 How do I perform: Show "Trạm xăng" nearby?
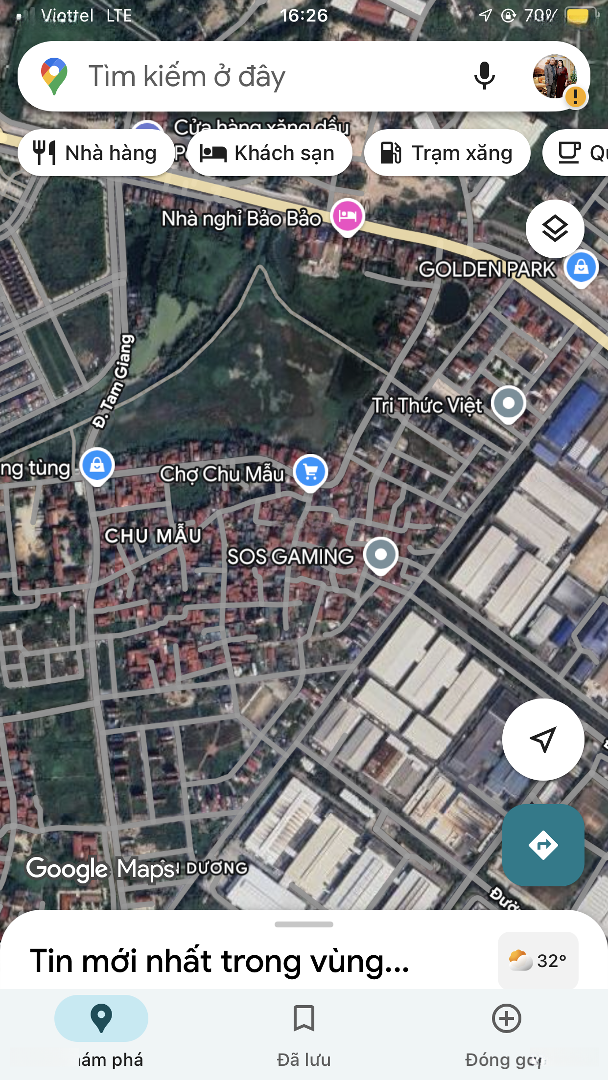(446, 153)
